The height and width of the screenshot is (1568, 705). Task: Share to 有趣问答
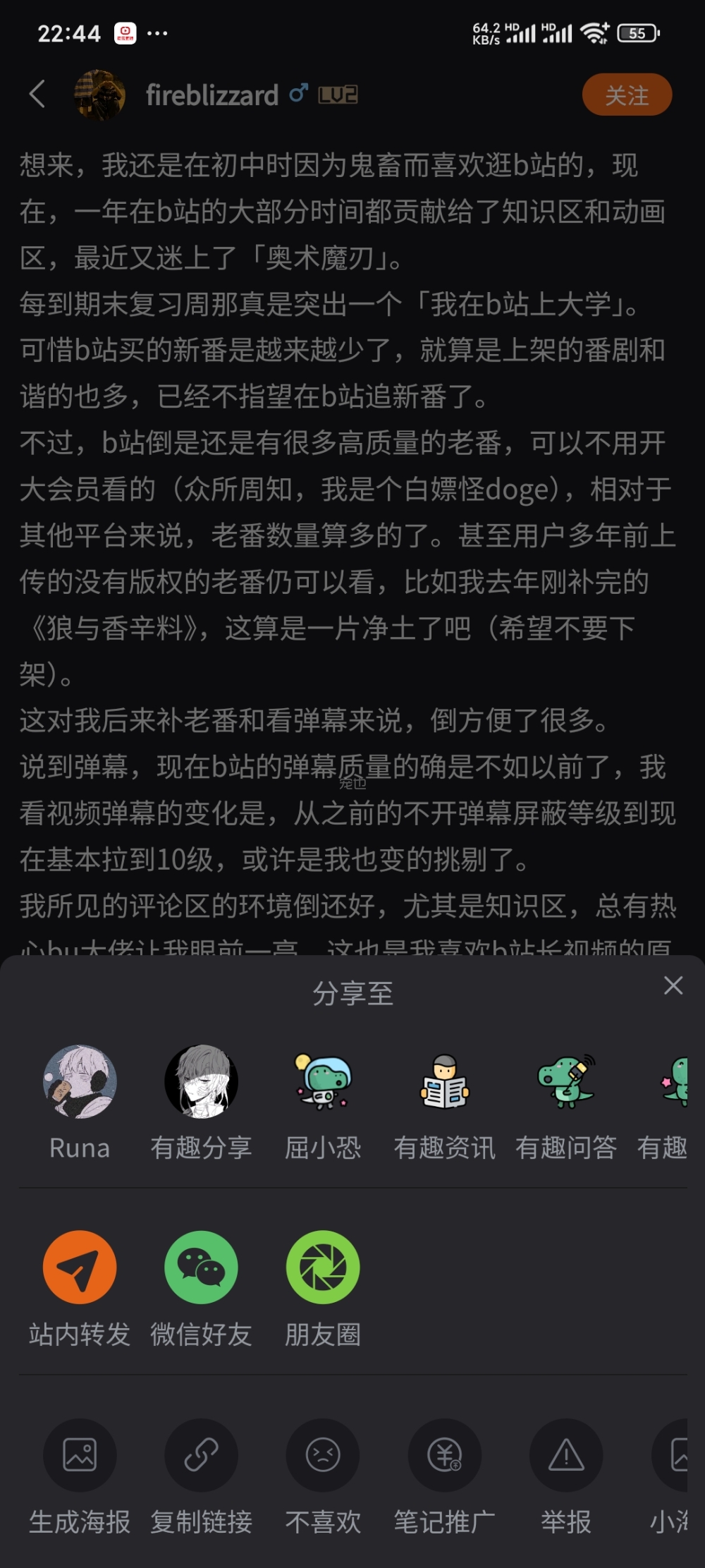tap(566, 1081)
